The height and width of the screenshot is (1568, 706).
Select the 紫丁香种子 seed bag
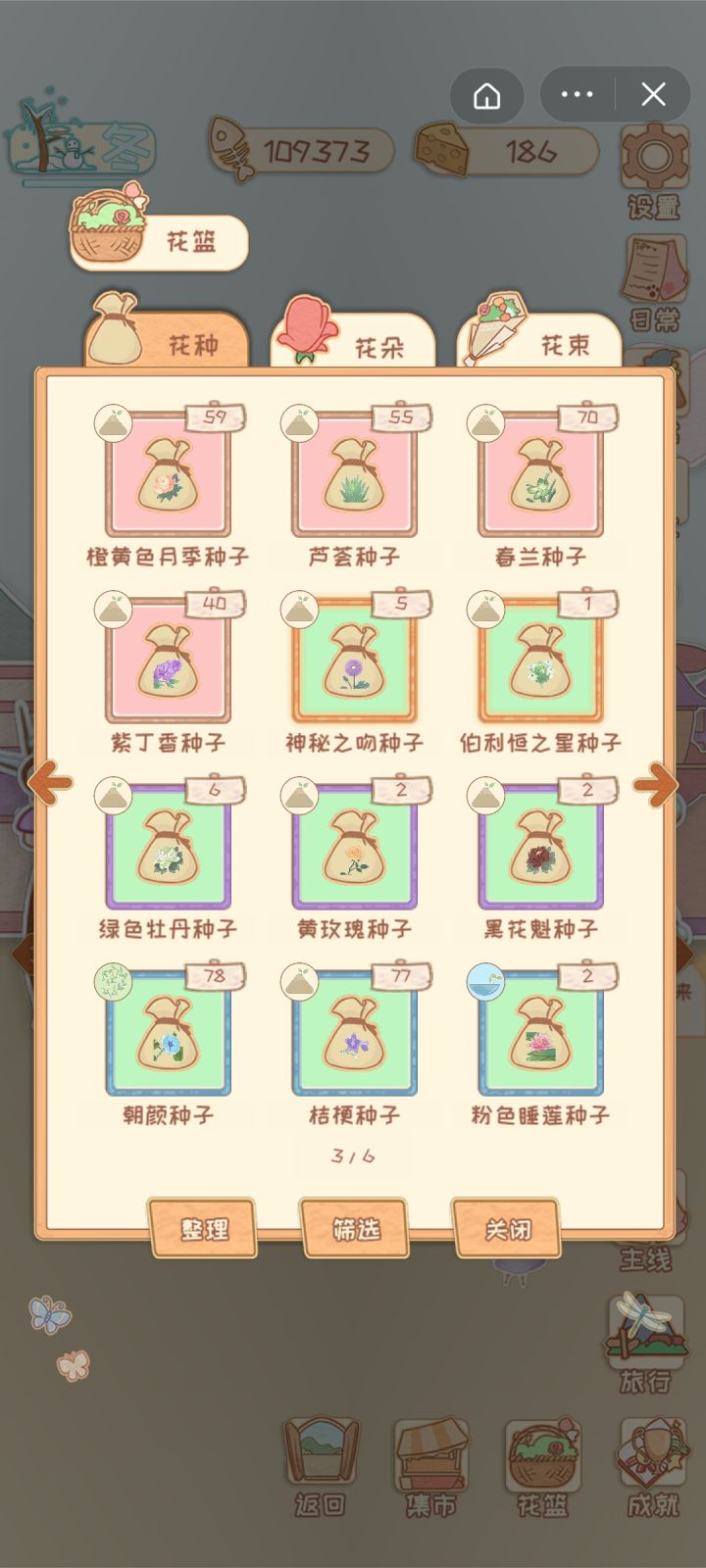click(169, 661)
